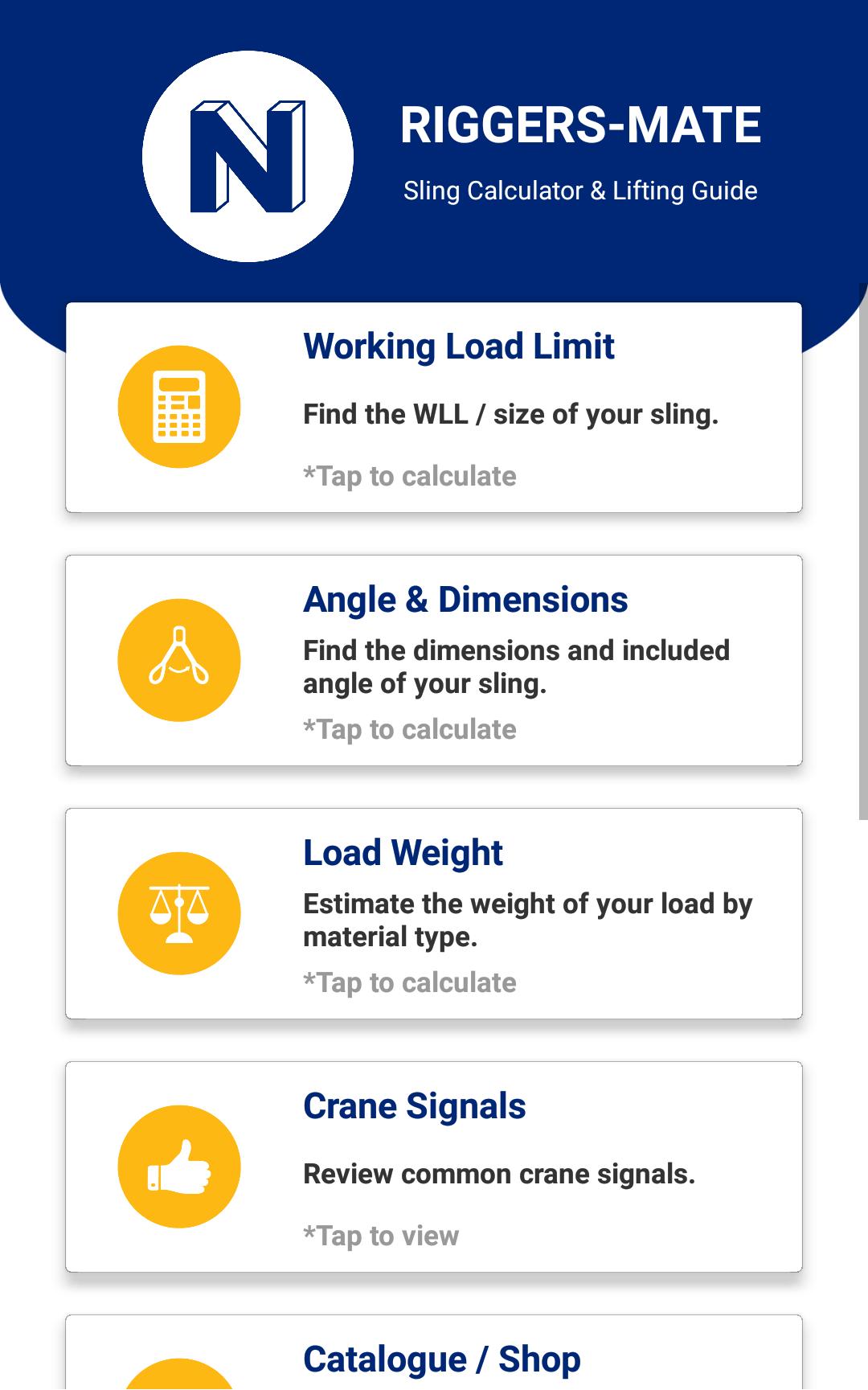This screenshot has width=868, height=1390.
Task: Open the Working Load Limit calculator
Action: 434,408
